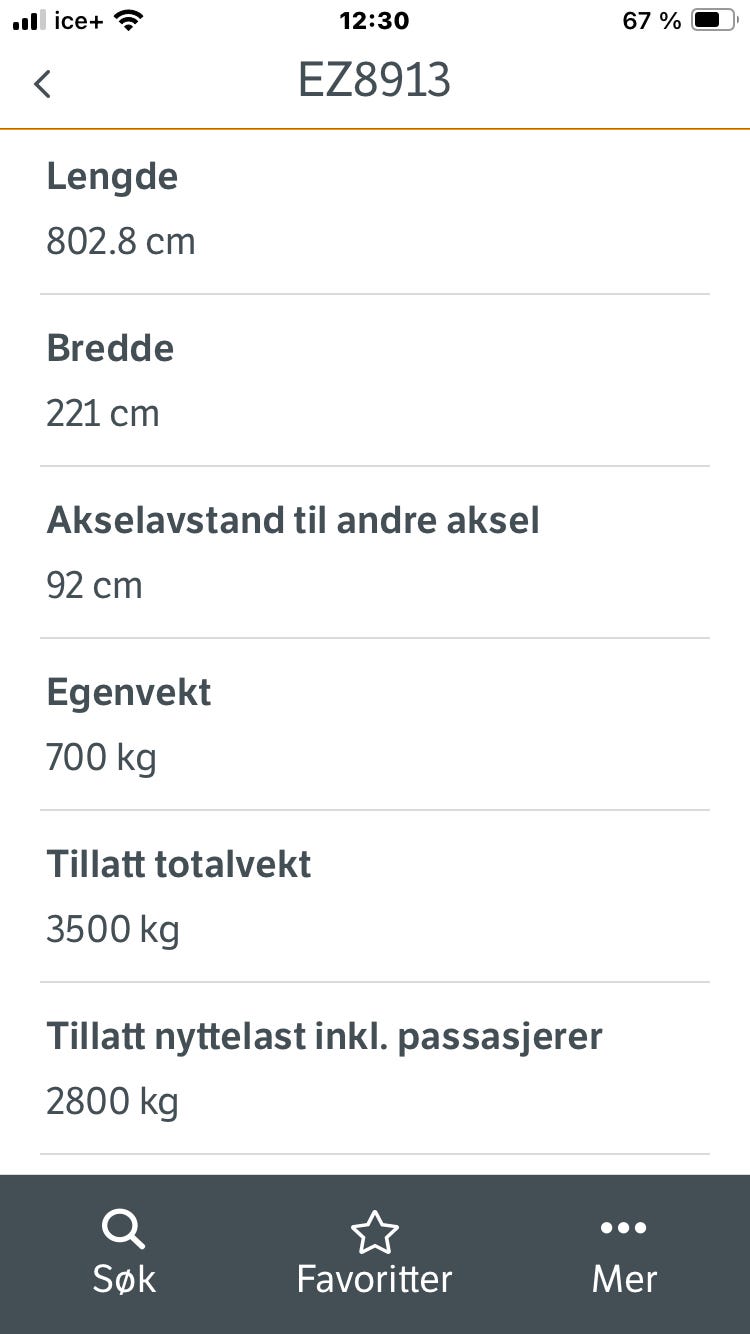Tap the 12:30 clock in status bar
Screen dimensions: 750x1334
click(x=374, y=20)
